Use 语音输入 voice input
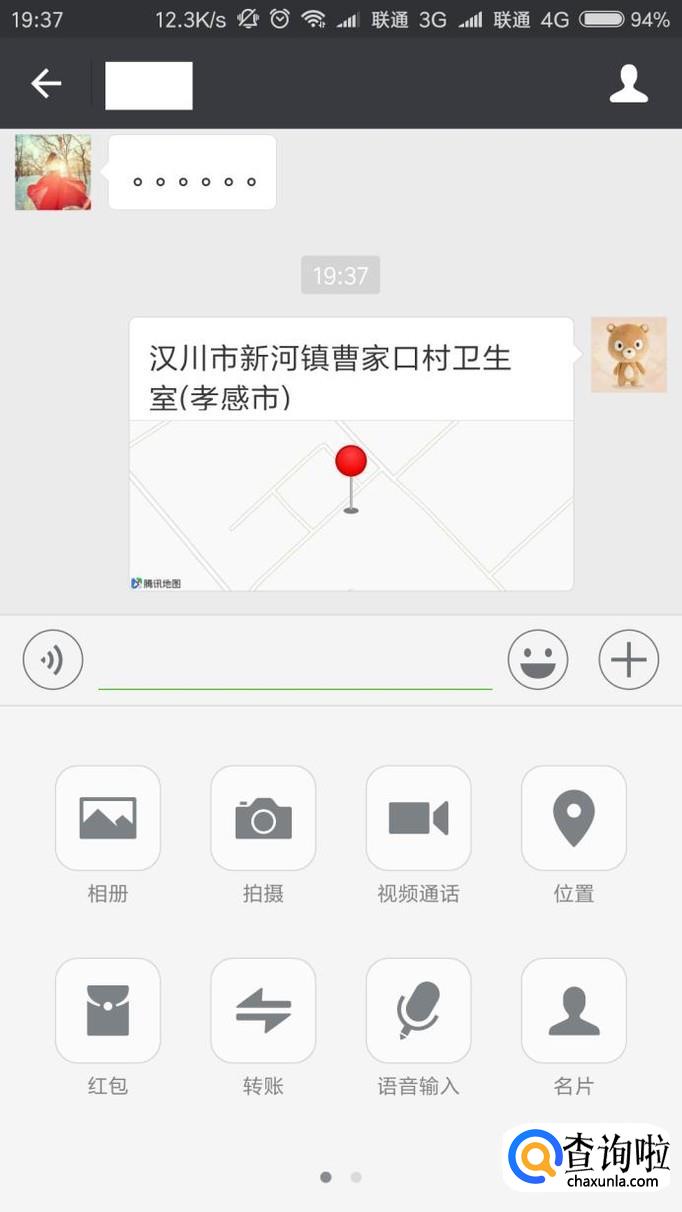This screenshot has width=682, height=1212. (x=418, y=1010)
